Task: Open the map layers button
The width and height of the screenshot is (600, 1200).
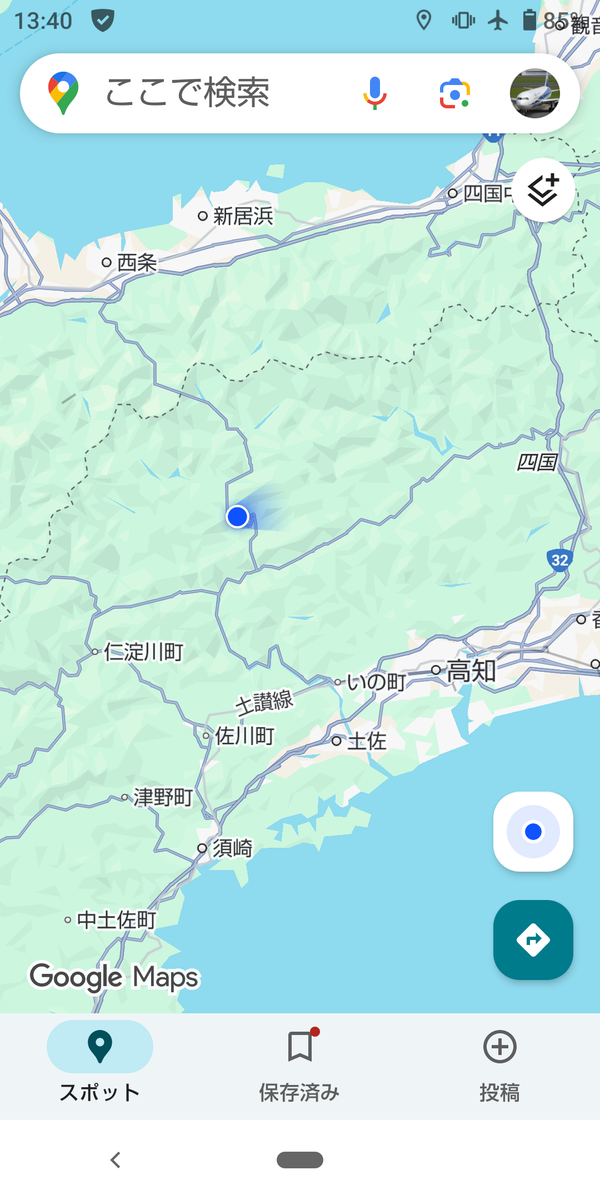Action: pyautogui.click(x=543, y=189)
